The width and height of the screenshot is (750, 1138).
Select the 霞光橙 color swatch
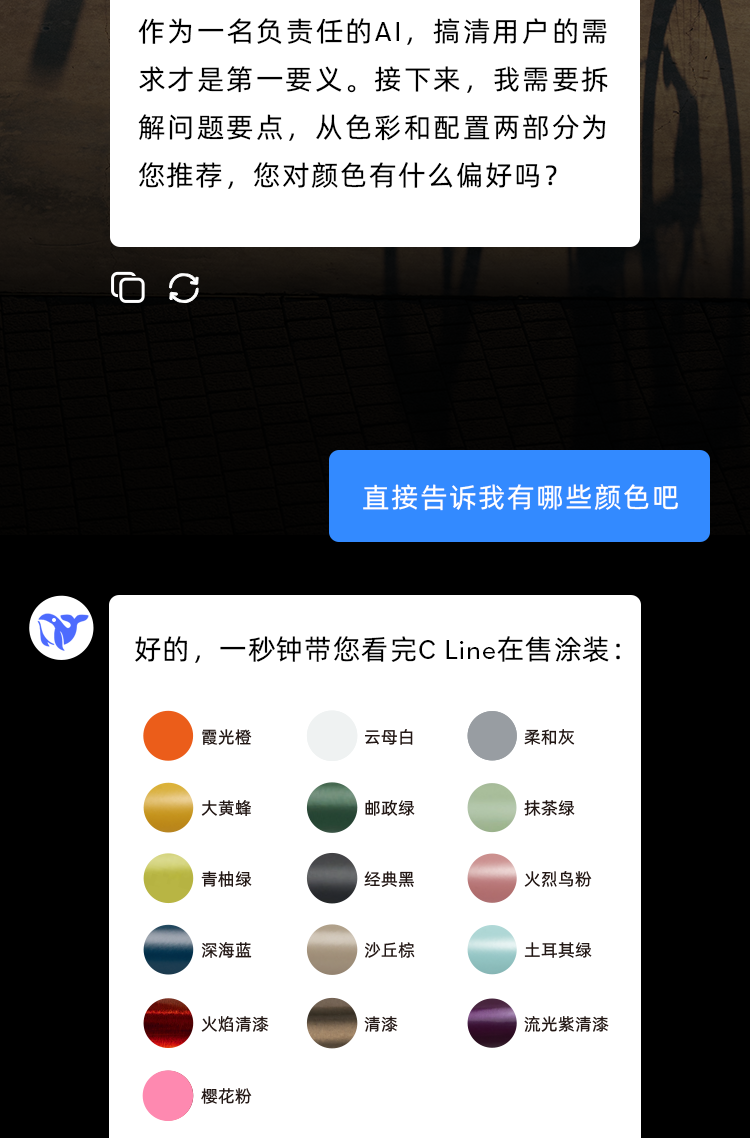tap(168, 736)
